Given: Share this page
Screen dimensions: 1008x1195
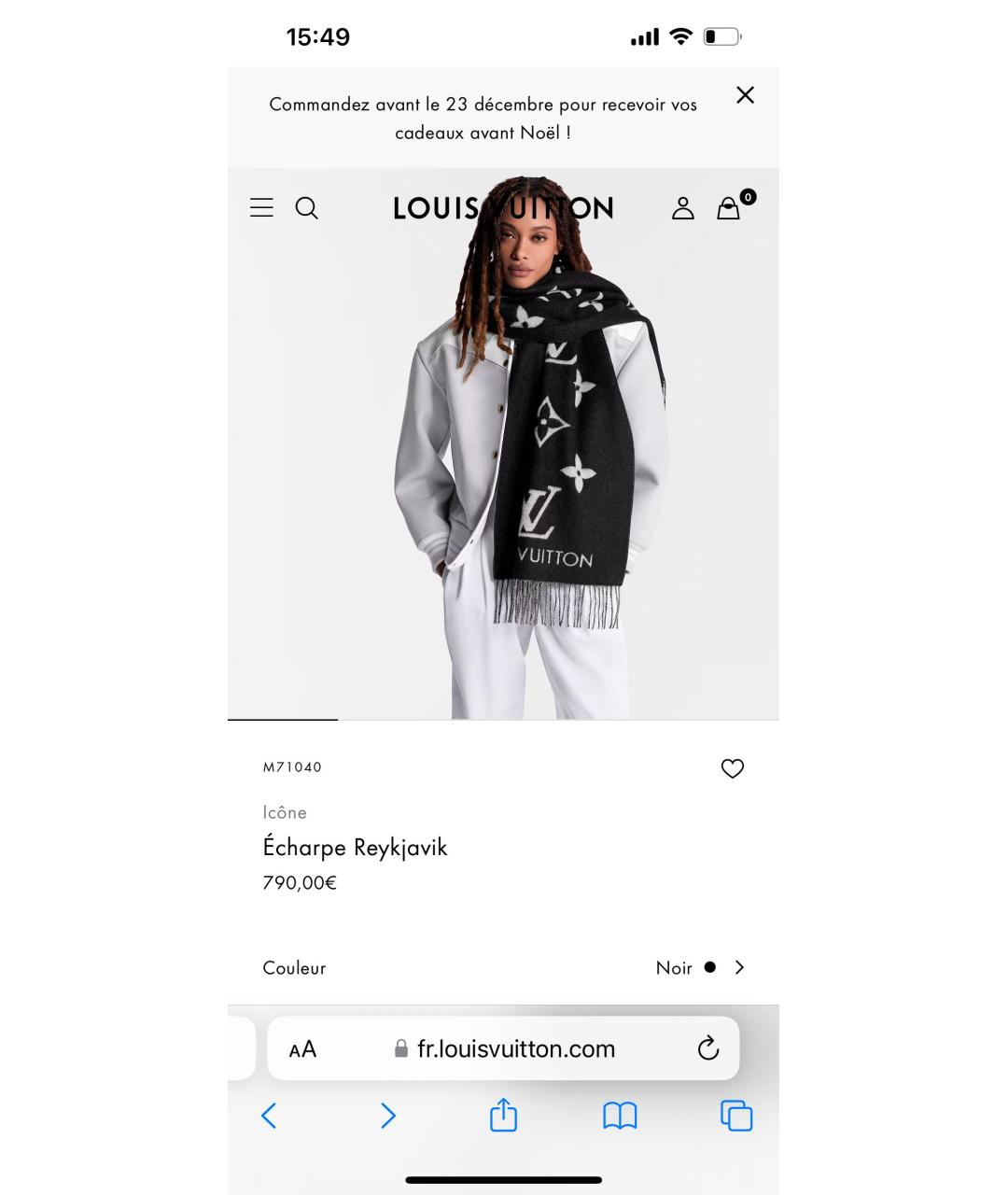Looking at the screenshot, I should 503,1115.
